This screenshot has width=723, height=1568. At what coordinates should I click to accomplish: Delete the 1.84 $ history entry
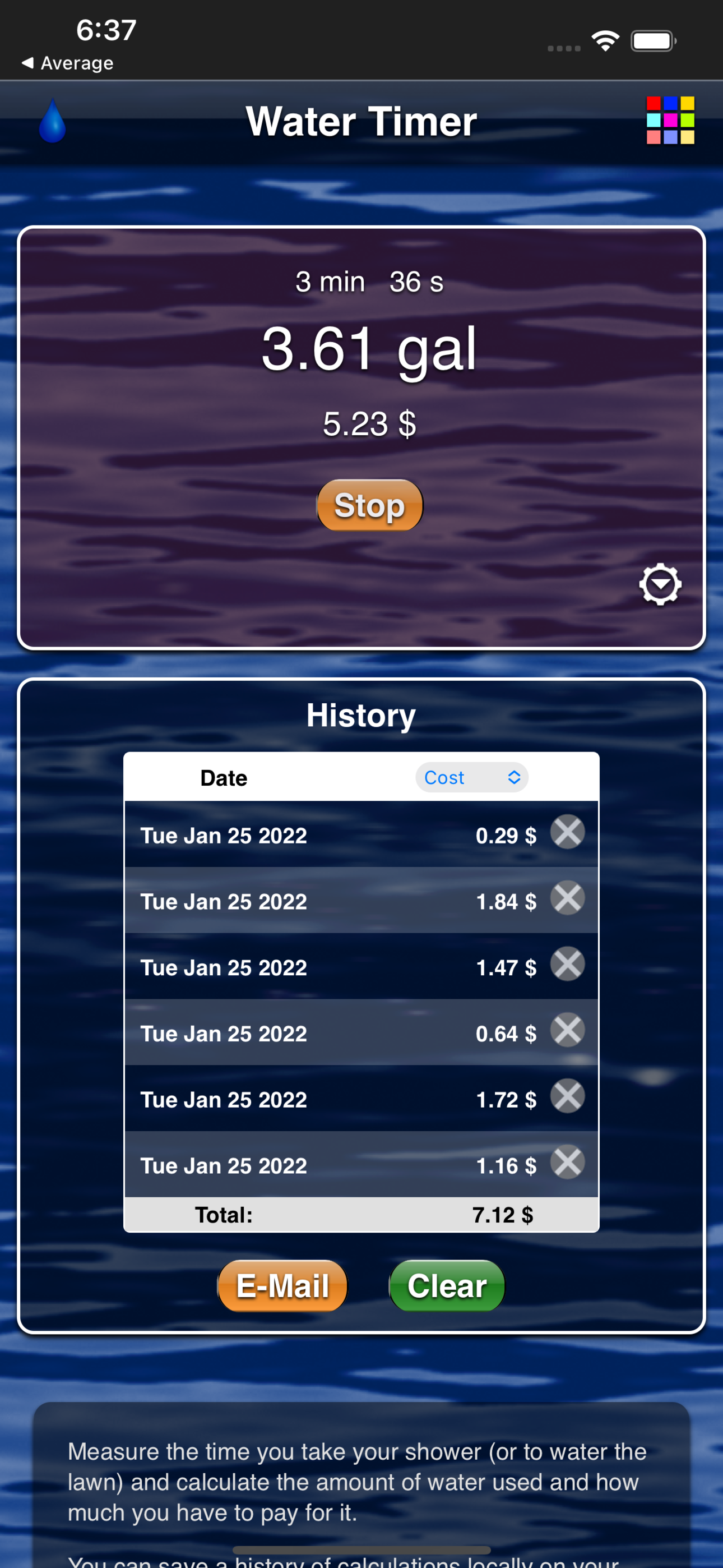[x=567, y=898]
